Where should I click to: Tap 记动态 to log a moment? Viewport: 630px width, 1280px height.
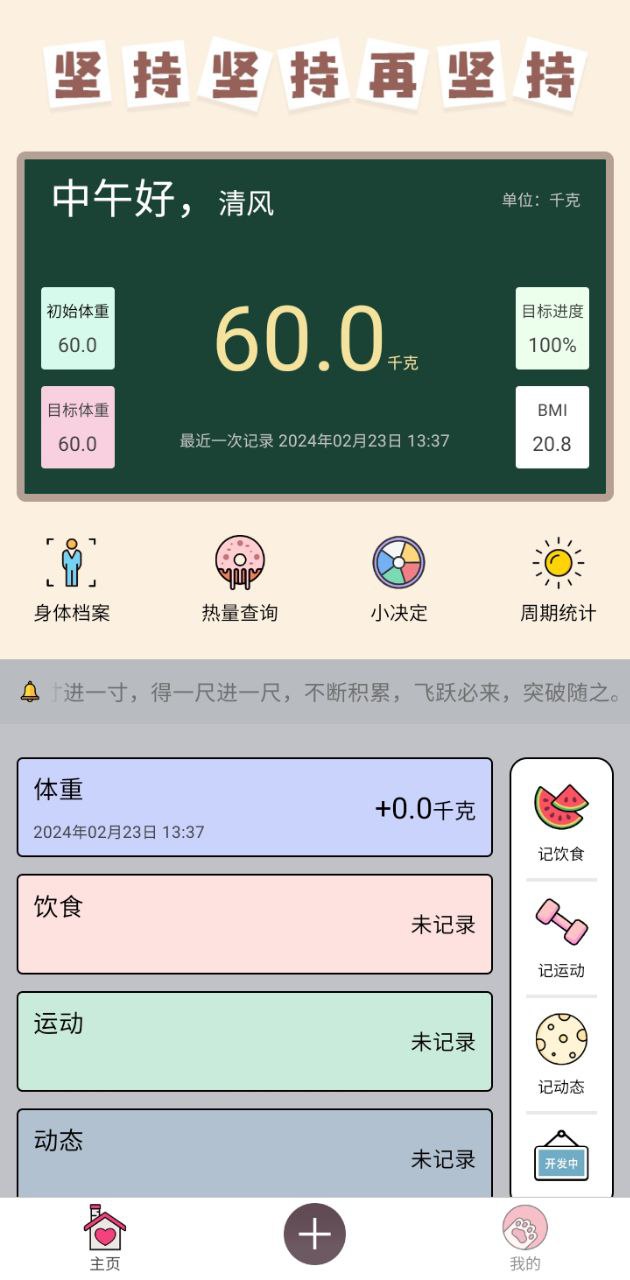(561, 1053)
